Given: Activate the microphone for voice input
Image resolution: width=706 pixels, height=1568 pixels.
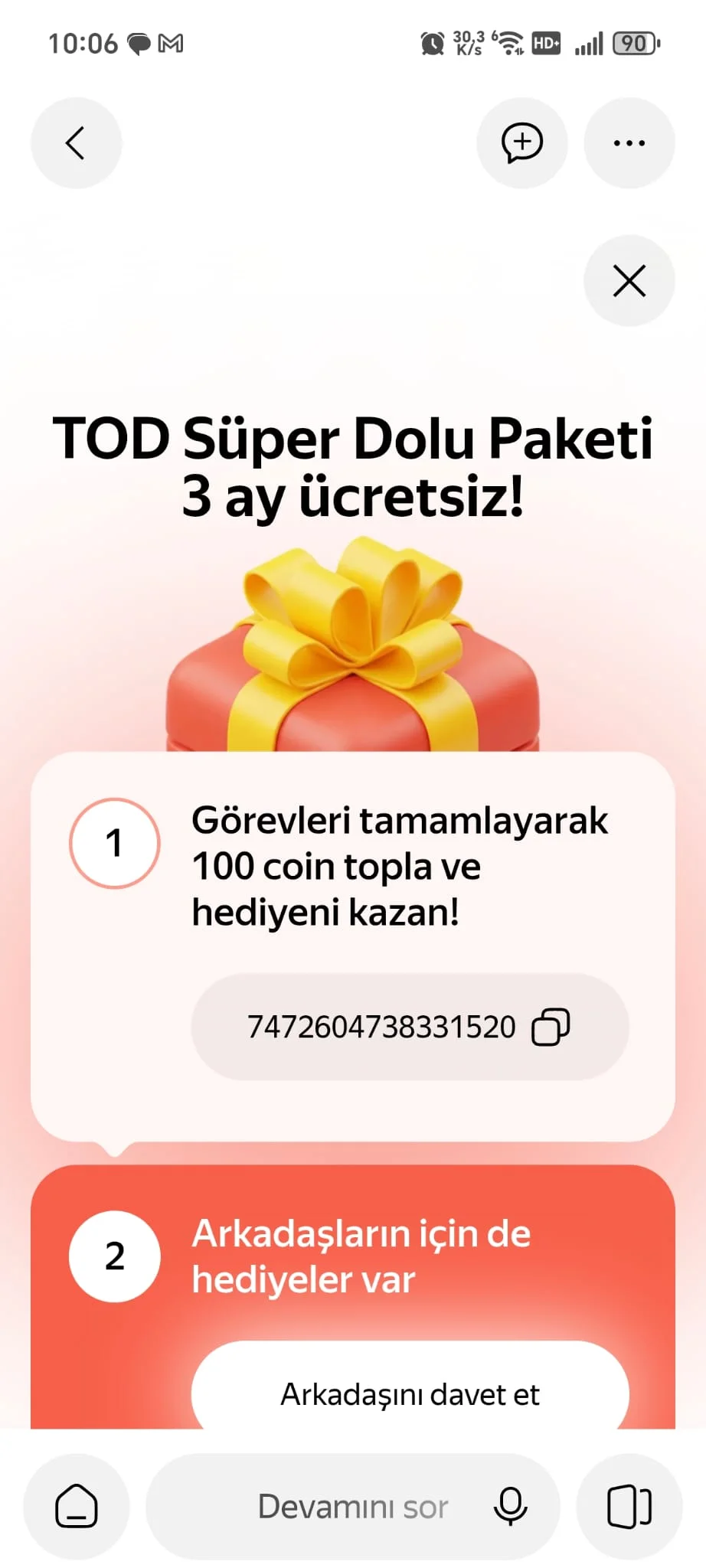Looking at the screenshot, I should 511,1506.
